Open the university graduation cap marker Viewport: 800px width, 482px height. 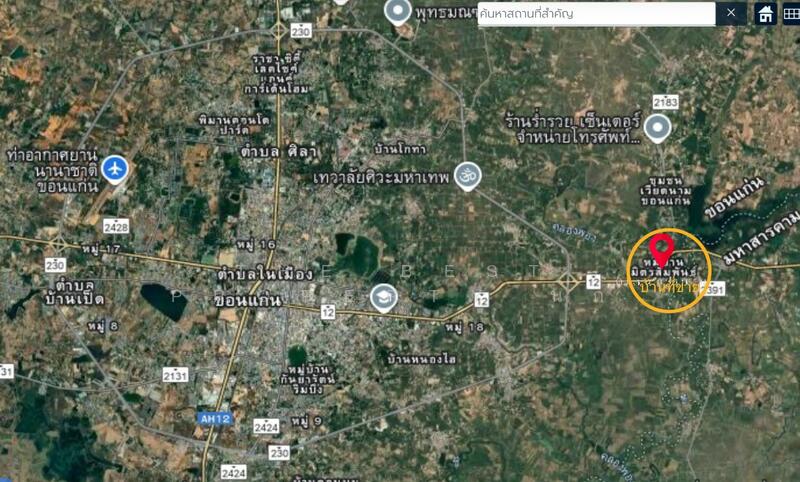(381, 297)
